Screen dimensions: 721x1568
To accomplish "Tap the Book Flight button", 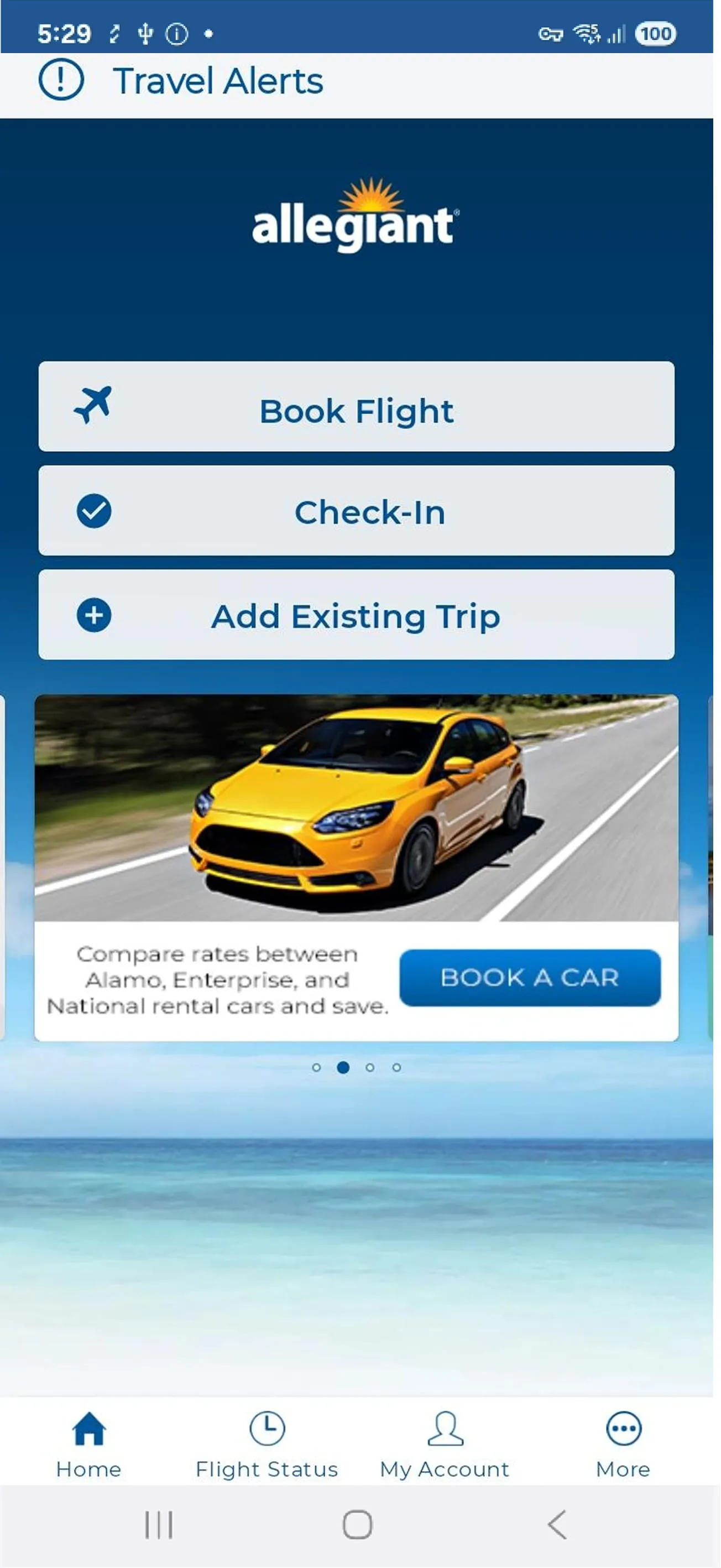I will [x=356, y=407].
